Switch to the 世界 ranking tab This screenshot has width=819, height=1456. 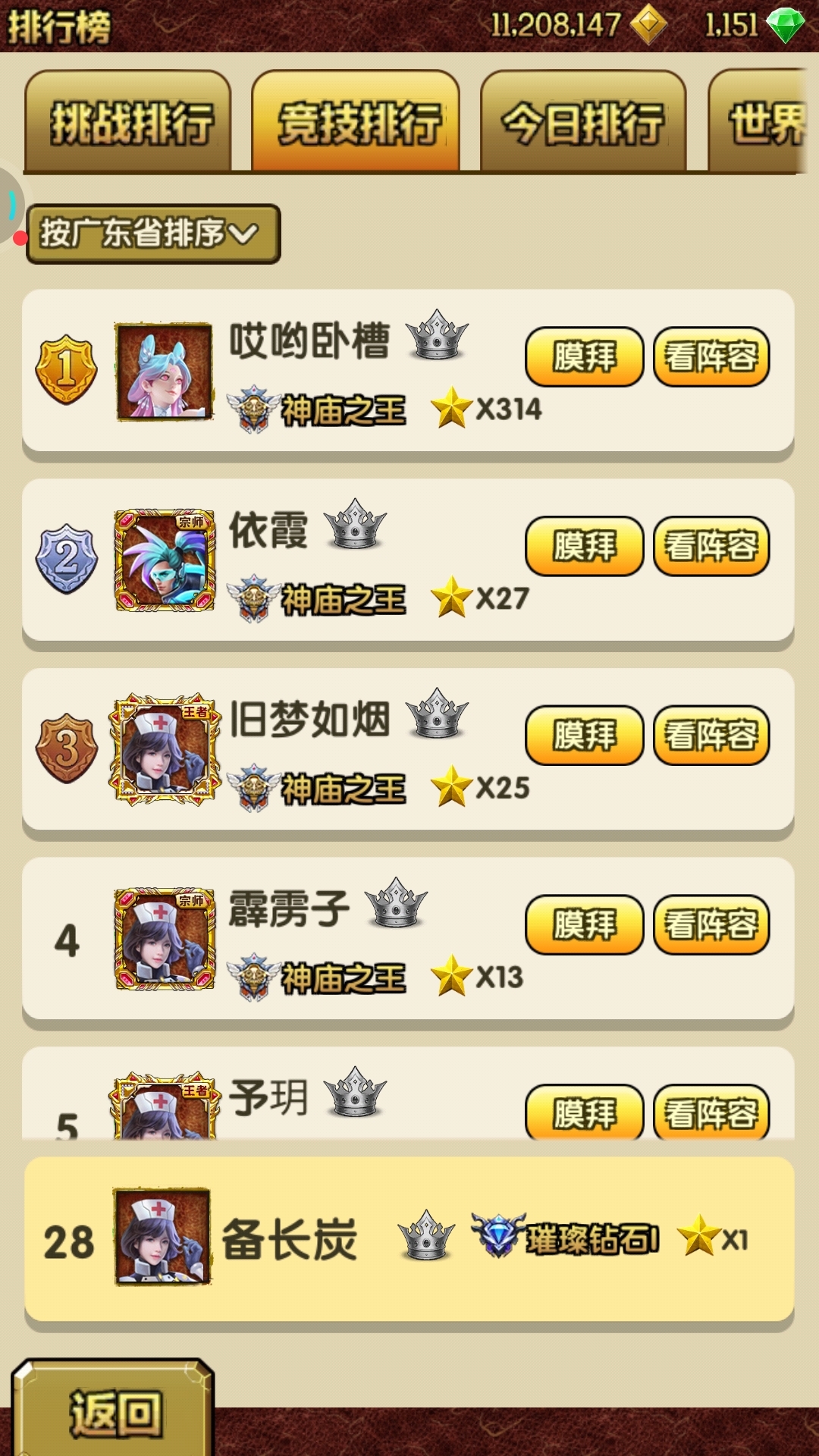762,122
